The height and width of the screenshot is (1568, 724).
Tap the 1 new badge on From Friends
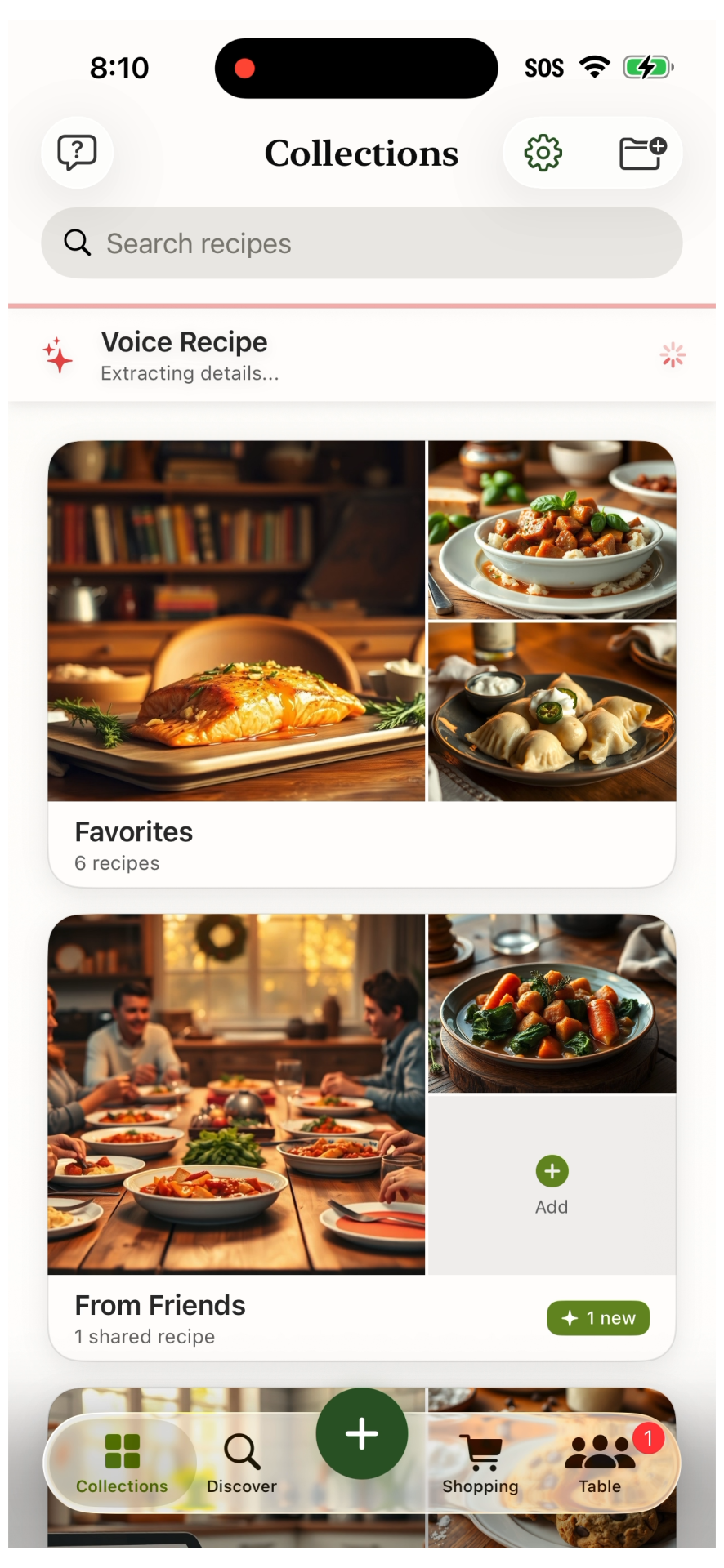(x=598, y=1318)
